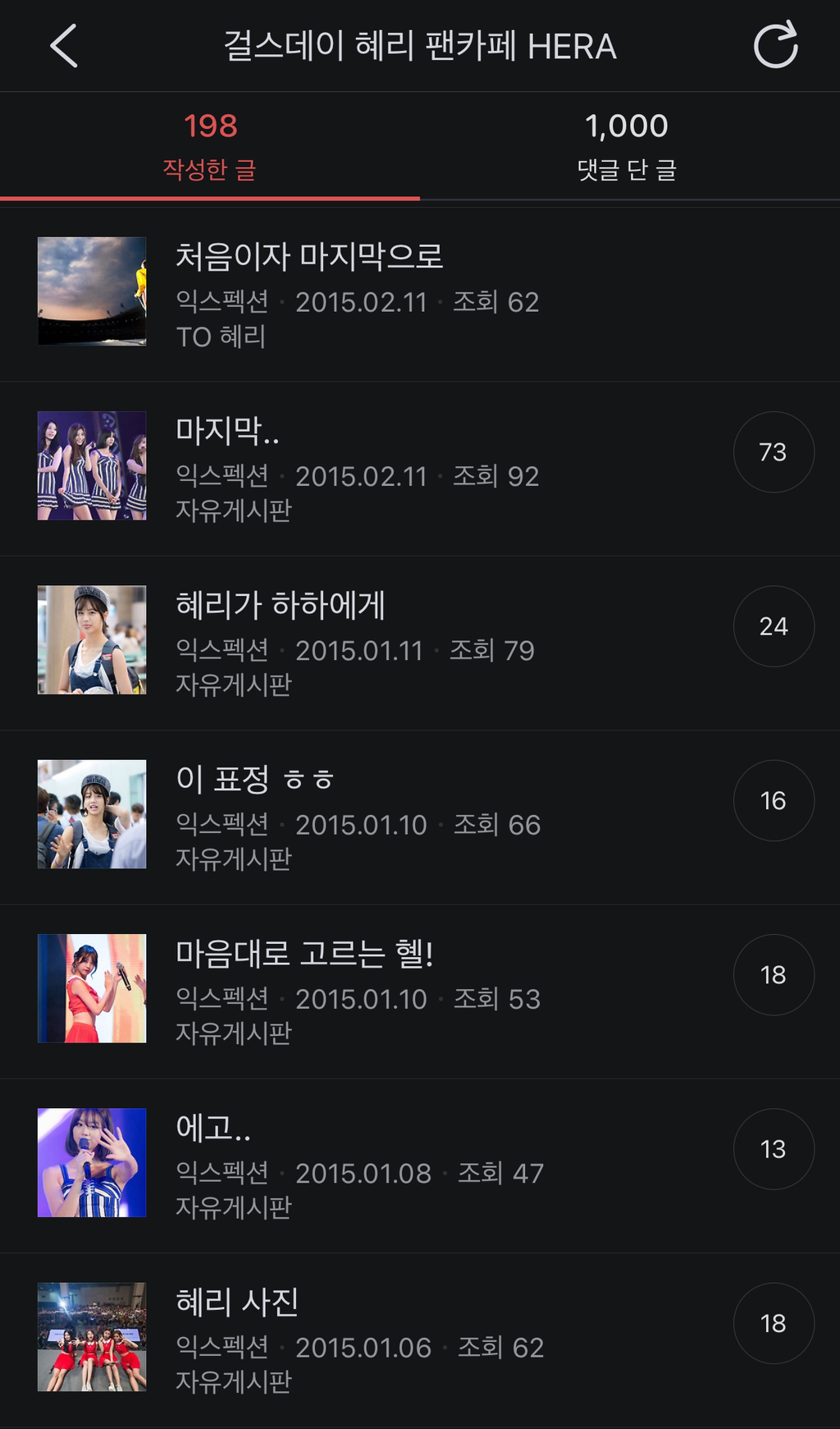
Task: View the 16 comments on 이 표정 ㅎㅎ
Action: [773, 800]
